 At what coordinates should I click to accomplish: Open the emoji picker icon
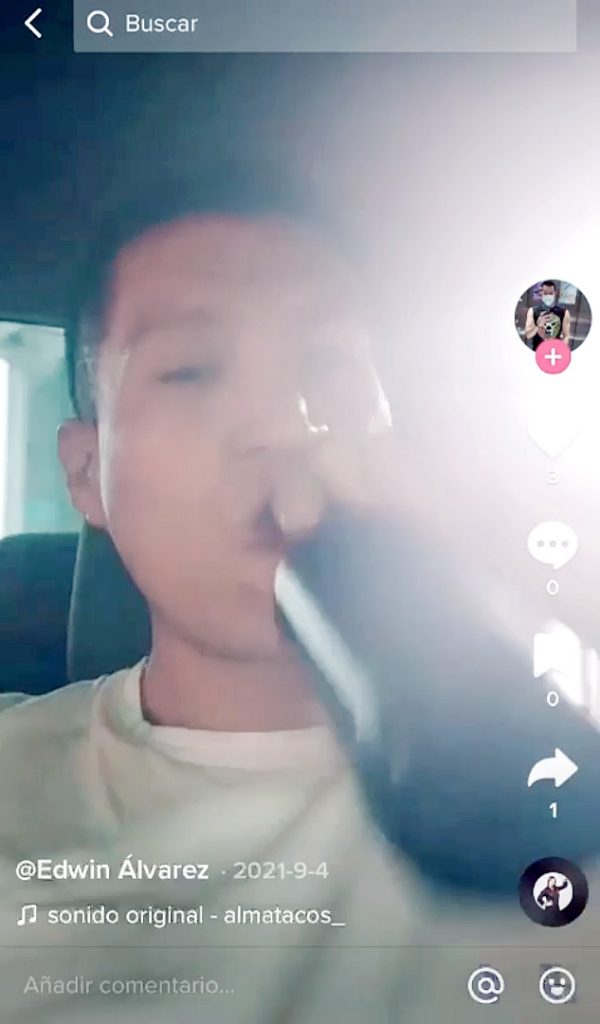557,986
